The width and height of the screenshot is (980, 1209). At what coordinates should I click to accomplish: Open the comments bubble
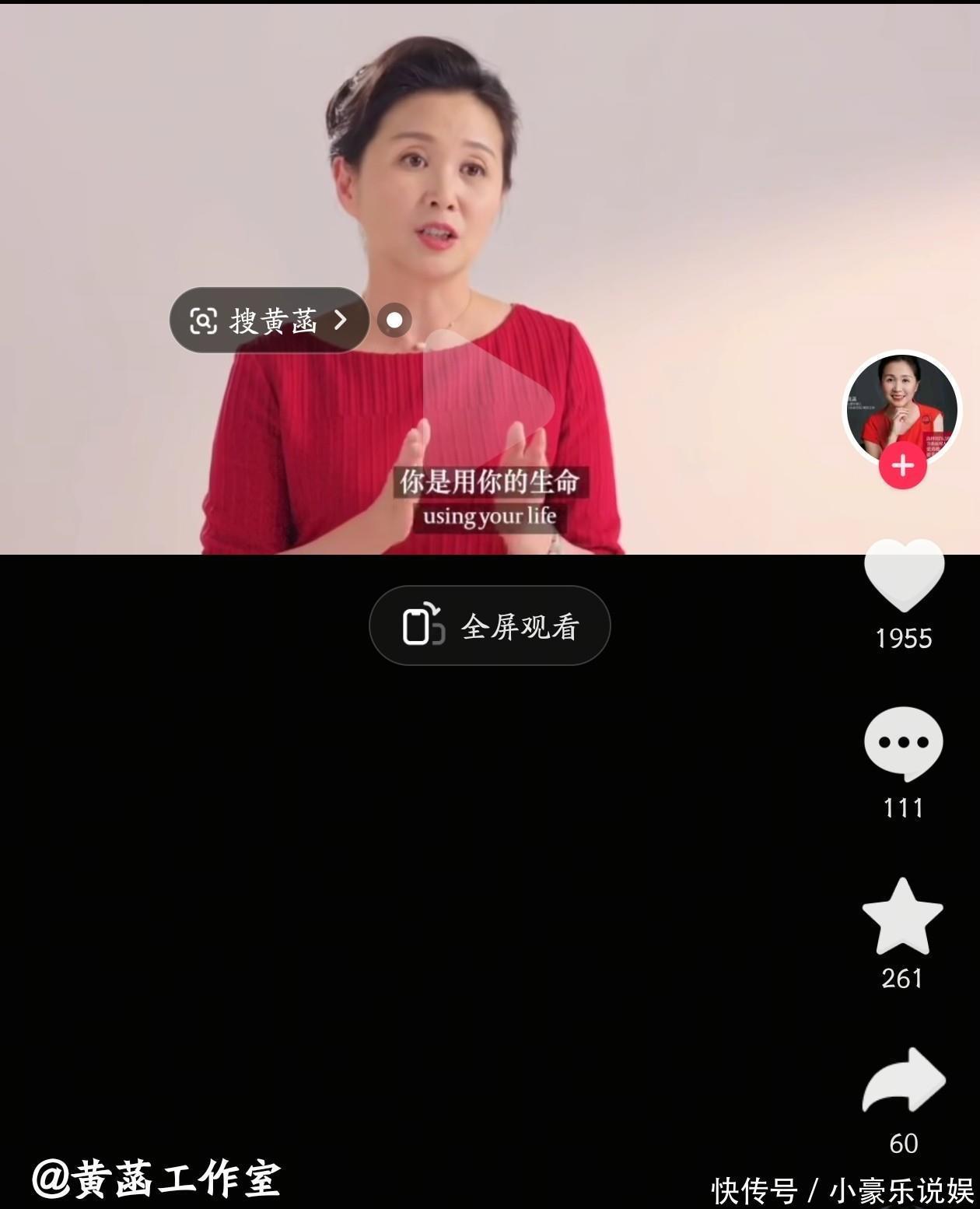[x=903, y=743]
